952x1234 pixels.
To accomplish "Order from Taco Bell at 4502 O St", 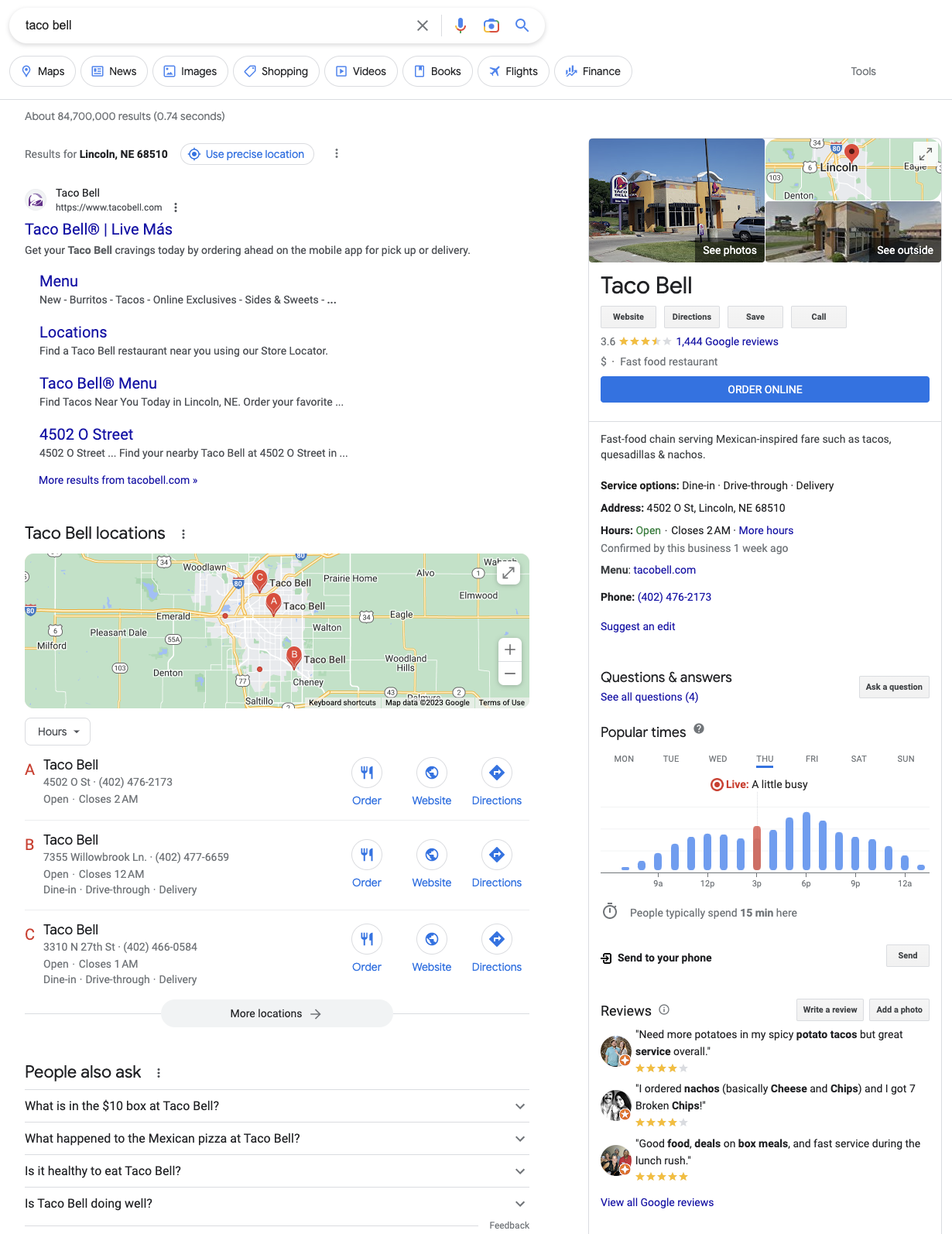I will point(367,781).
